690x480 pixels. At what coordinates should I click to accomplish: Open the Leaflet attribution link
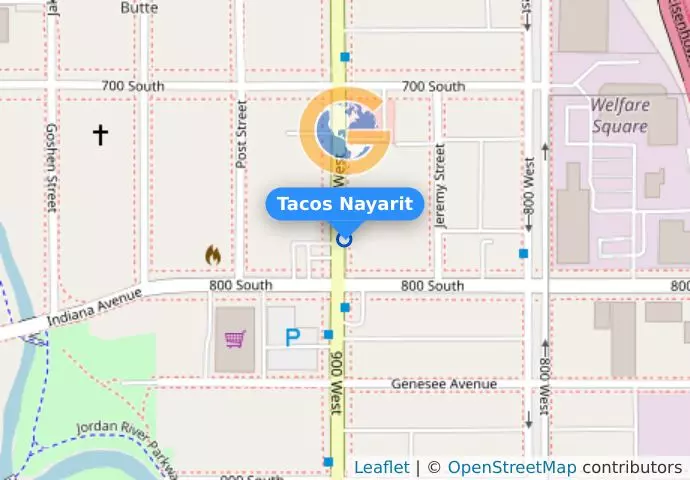pyautogui.click(x=381, y=468)
